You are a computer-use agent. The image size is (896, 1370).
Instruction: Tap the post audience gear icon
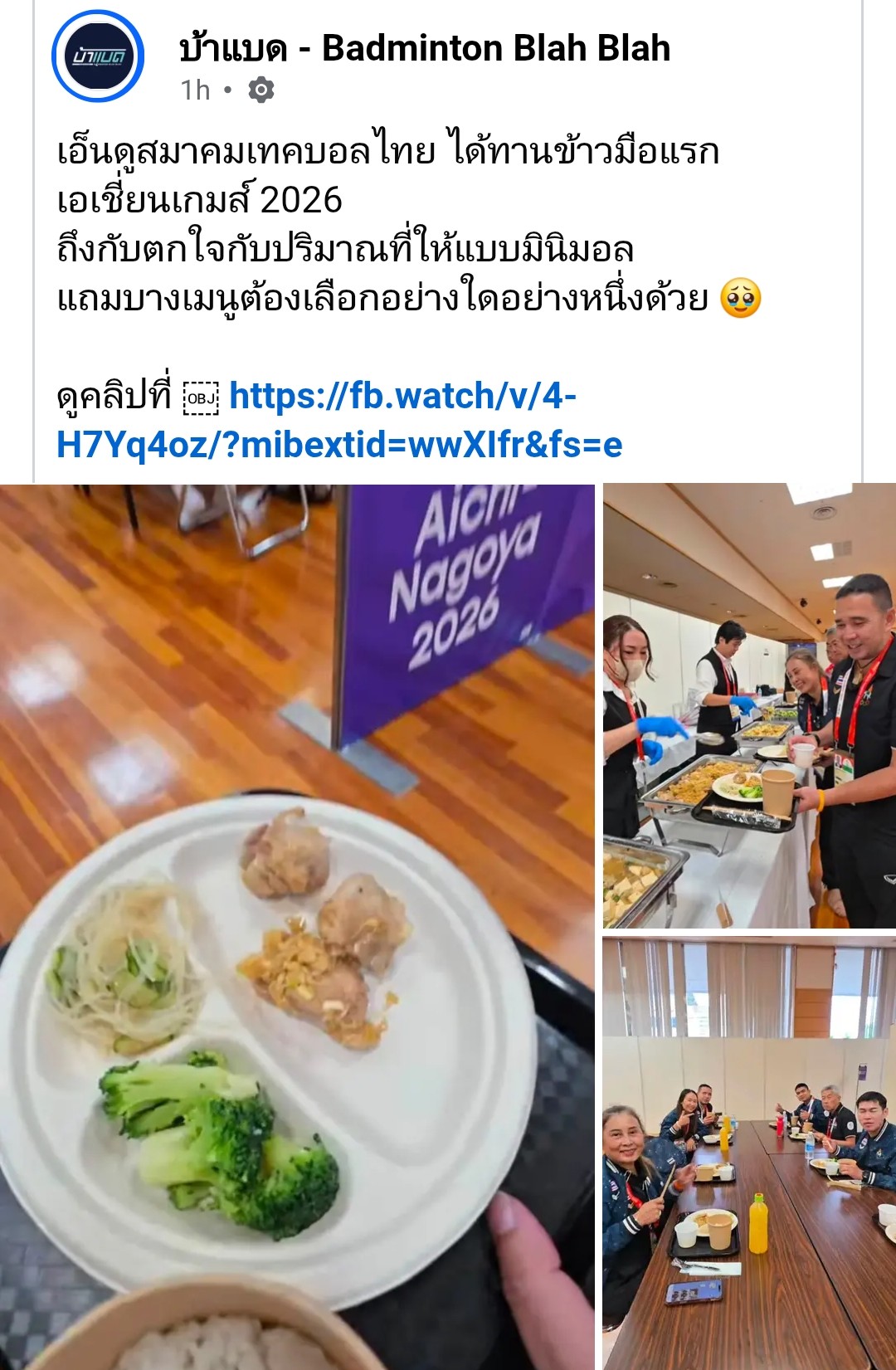[261, 90]
